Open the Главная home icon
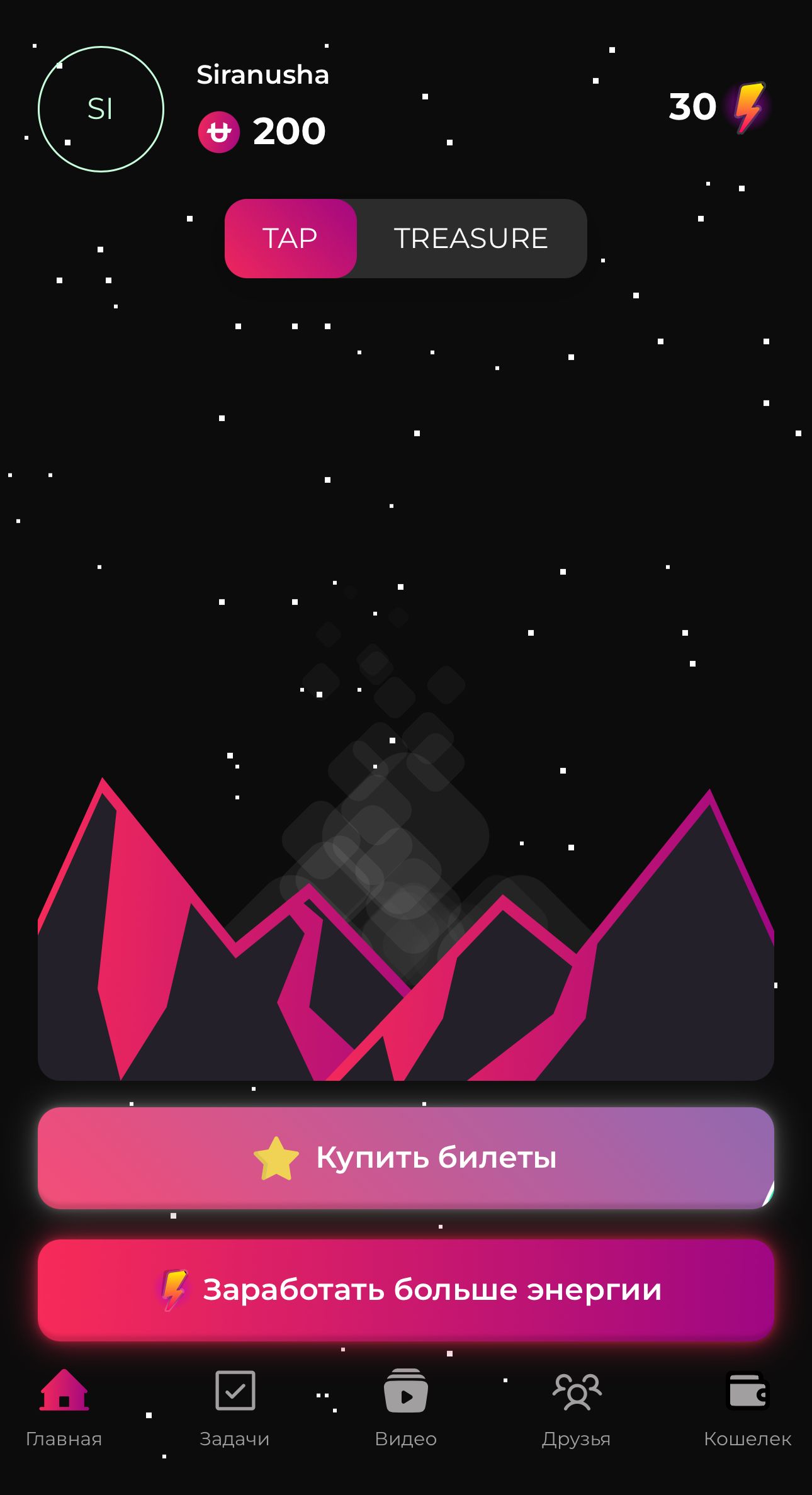Image resolution: width=812 pixels, height=1495 pixels. [x=65, y=1392]
